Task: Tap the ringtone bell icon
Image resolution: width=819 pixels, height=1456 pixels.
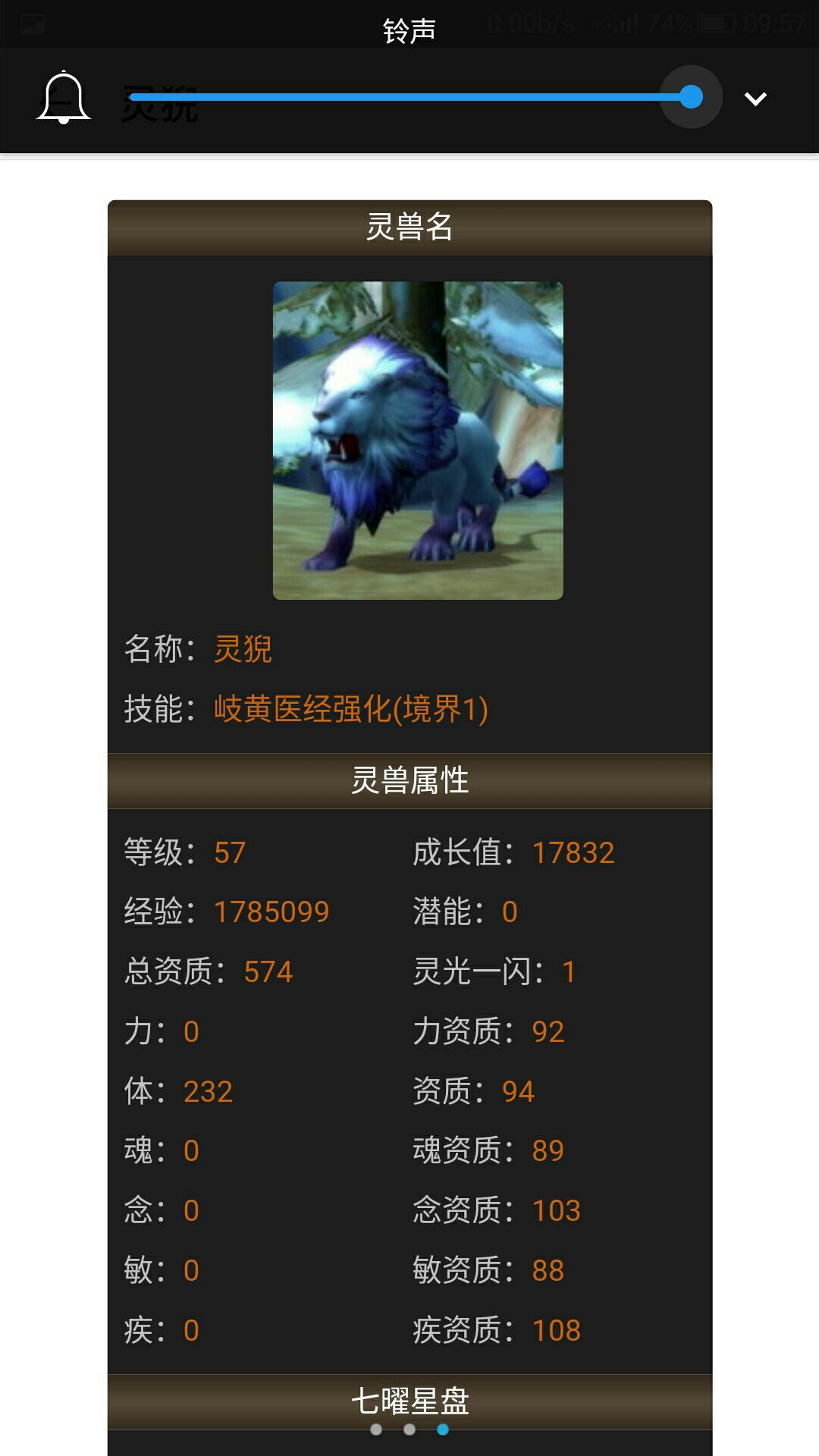Action: [x=64, y=98]
